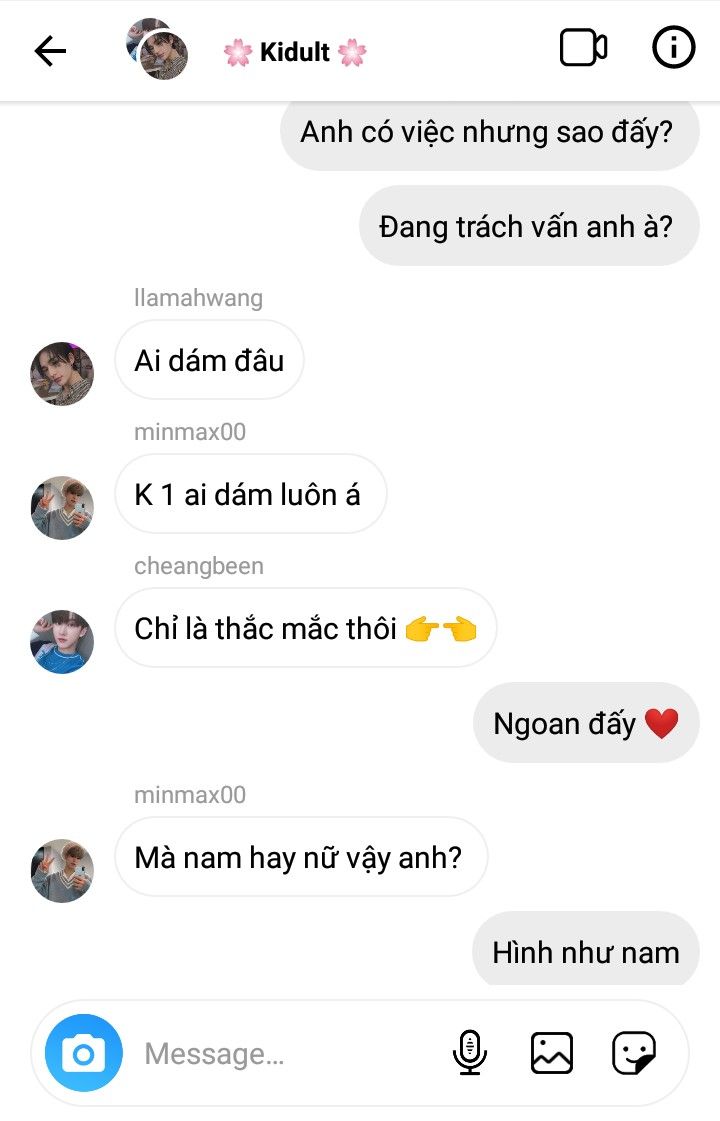Record a voice message
This screenshot has height=1121, width=720.
470,1053
